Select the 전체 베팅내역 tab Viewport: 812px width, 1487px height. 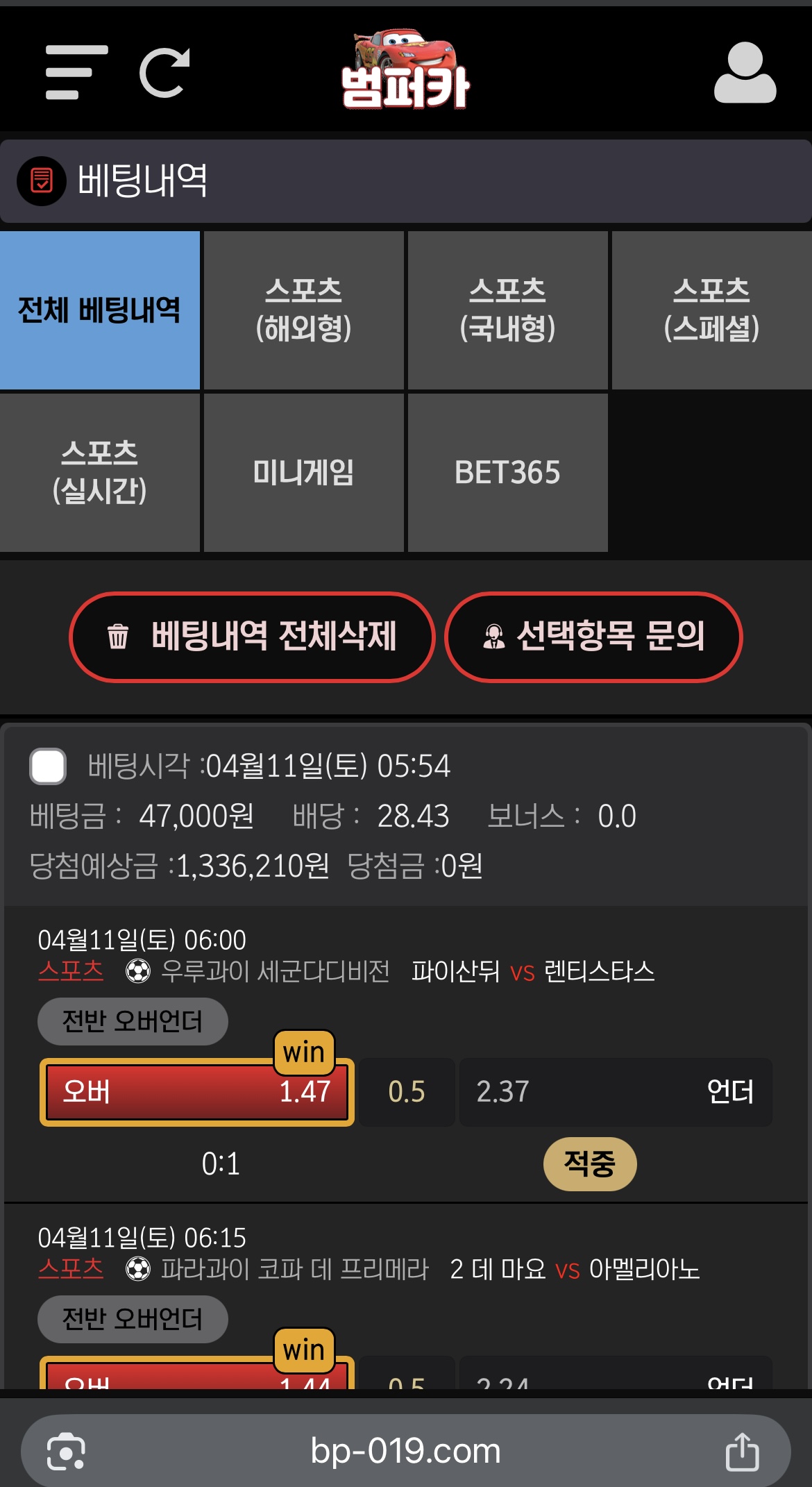[100, 310]
